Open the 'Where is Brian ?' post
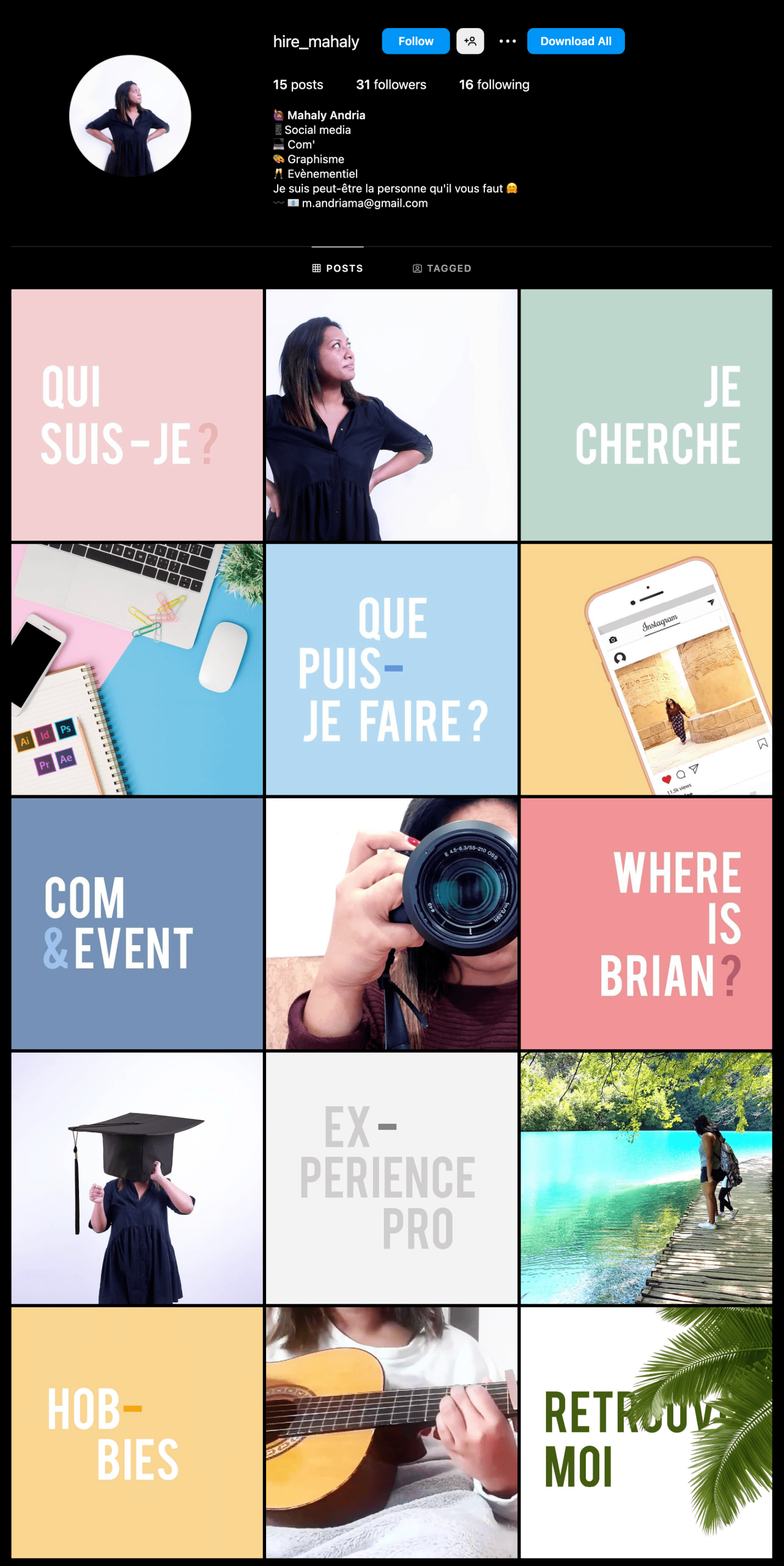The height and width of the screenshot is (1566, 784). (x=646, y=924)
